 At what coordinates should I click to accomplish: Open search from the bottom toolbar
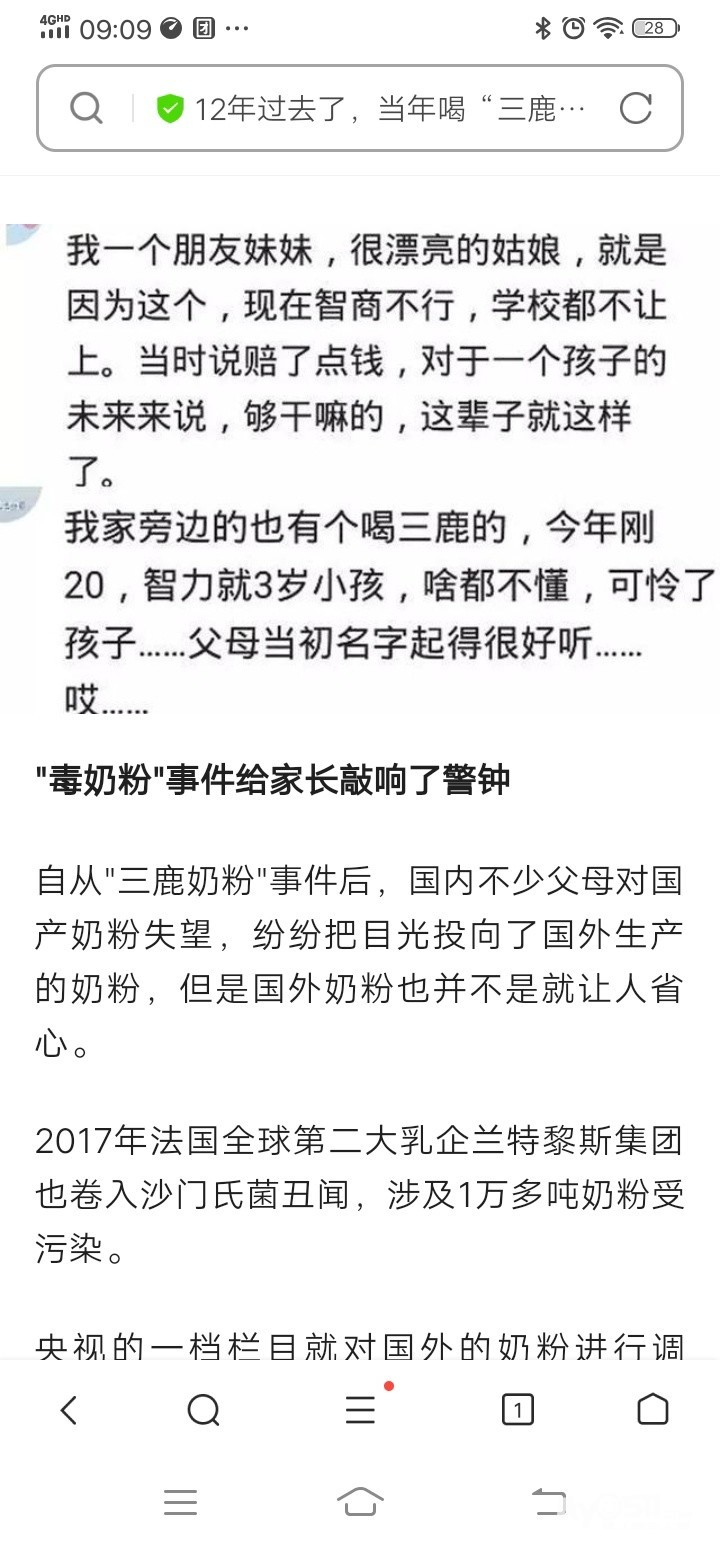(204, 1410)
